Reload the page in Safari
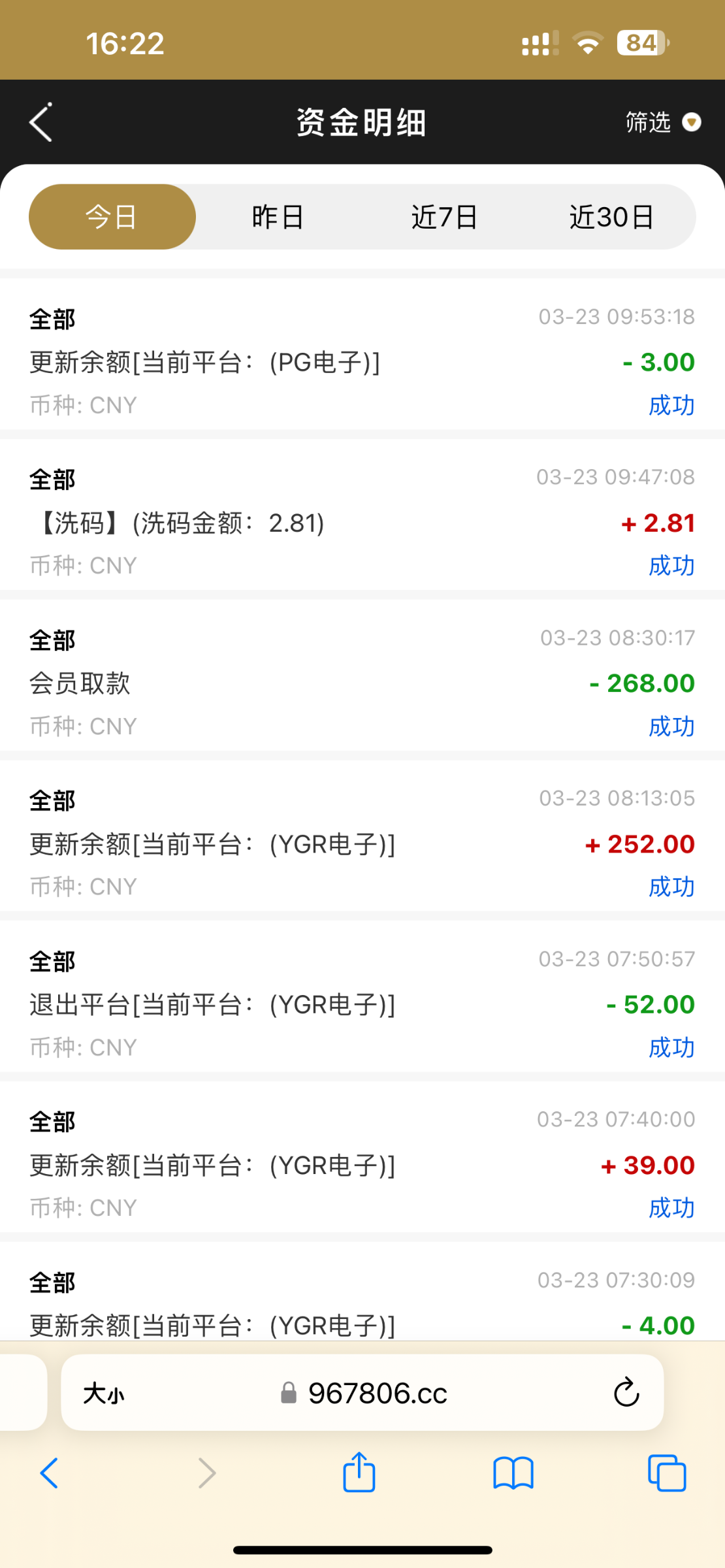Screen dimensions: 725x1568 click(x=626, y=1392)
